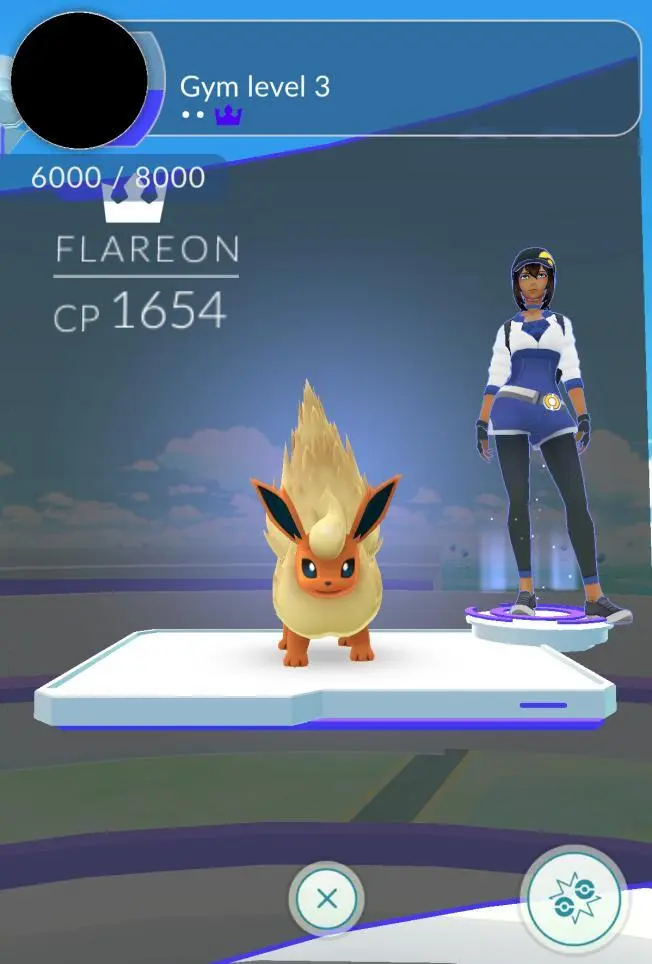
Task: Start a gym battle
Action: [x=573, y=898]
